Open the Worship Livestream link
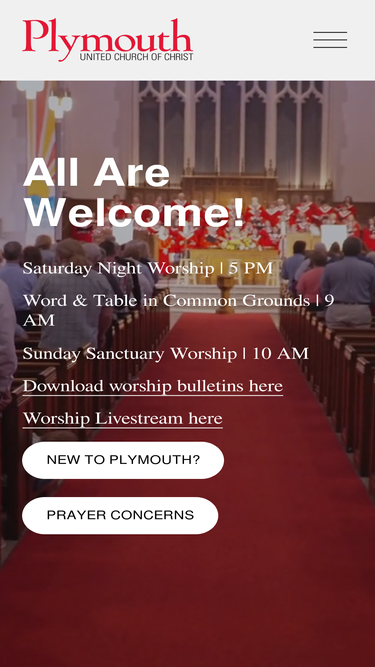The image size is (375, 667). [x=122, y=419]
